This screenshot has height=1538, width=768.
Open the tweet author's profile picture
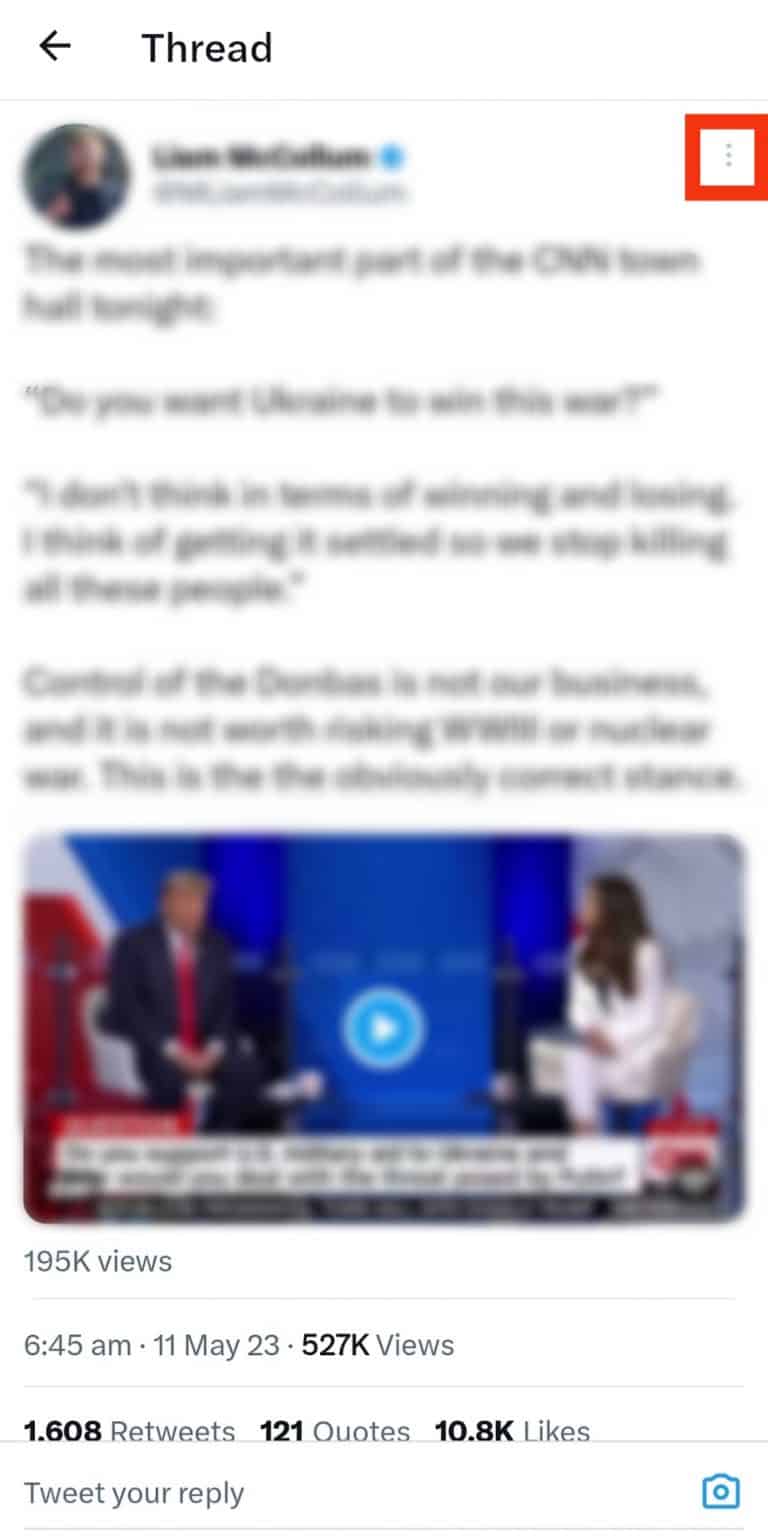pyautogui.click(x=76, y=176)
